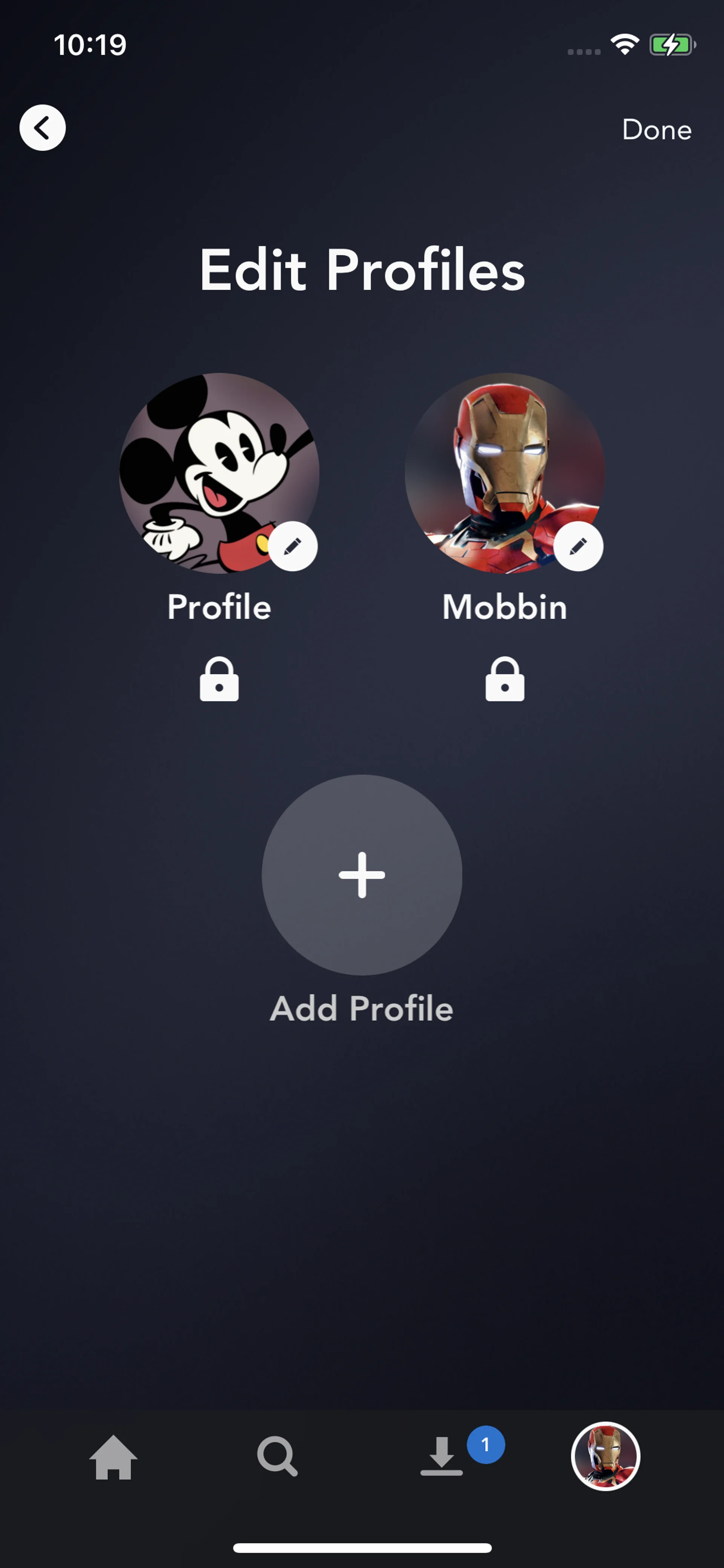
Task: Go back using the arrow button
Action: pos(43,128)
